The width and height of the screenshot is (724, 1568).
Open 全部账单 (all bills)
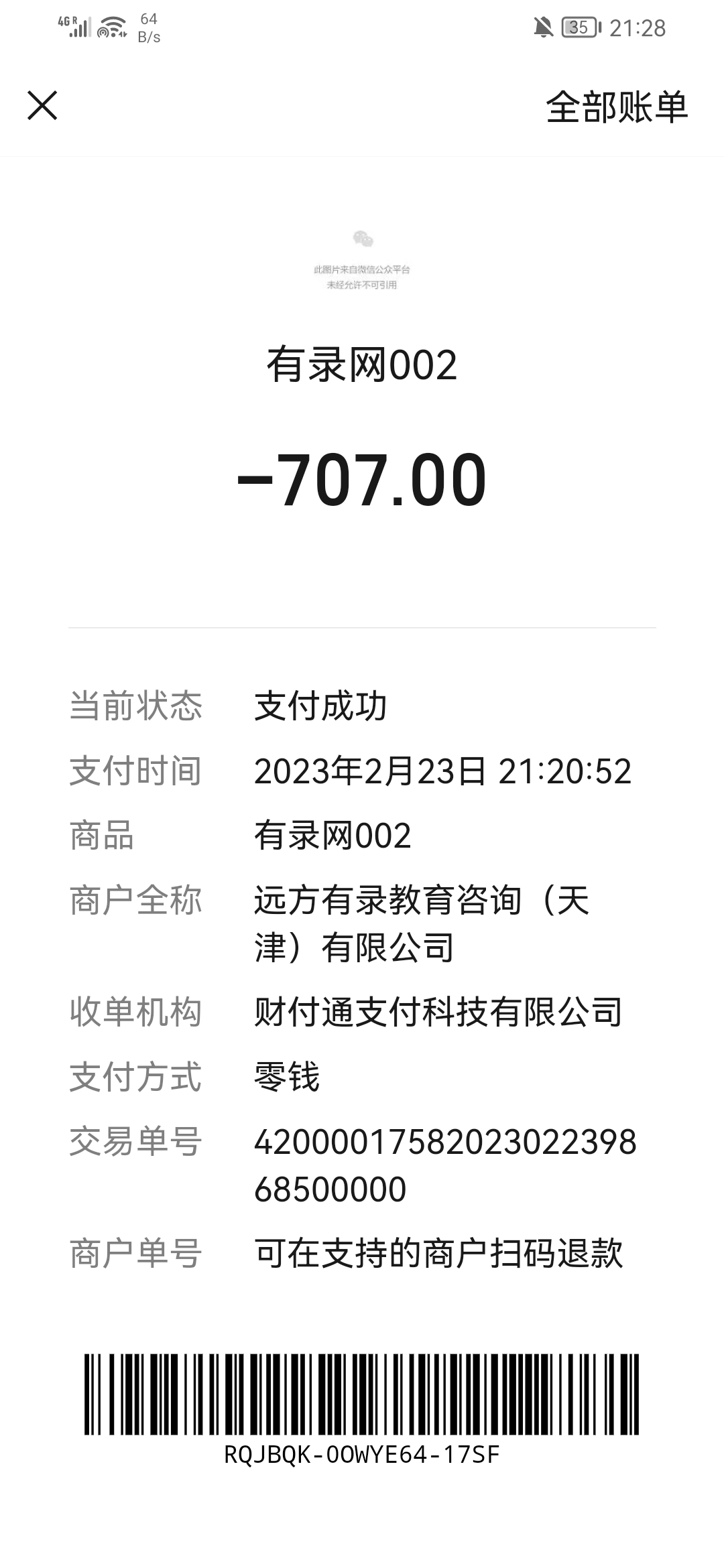click(617, 107)
